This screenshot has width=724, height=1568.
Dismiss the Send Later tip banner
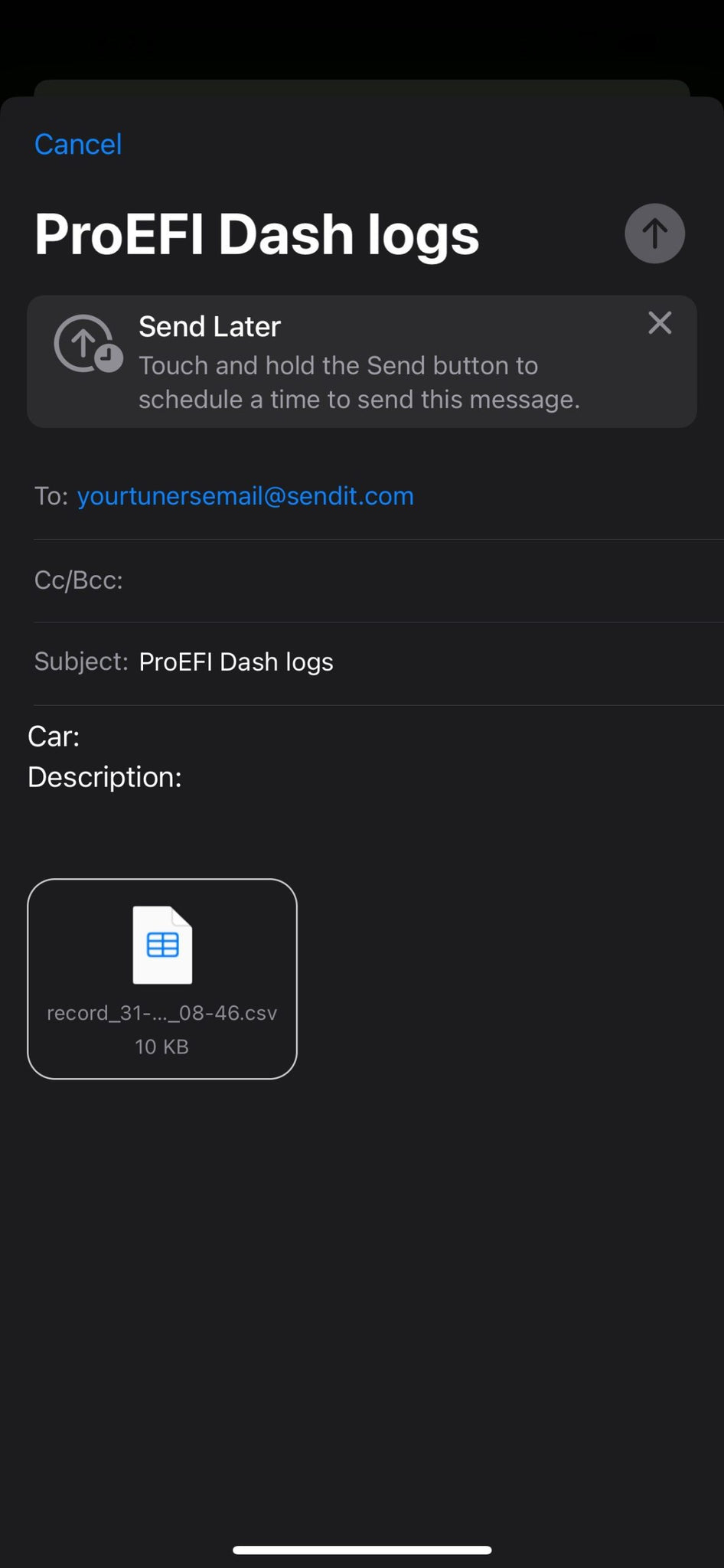[x=660, y=323]
